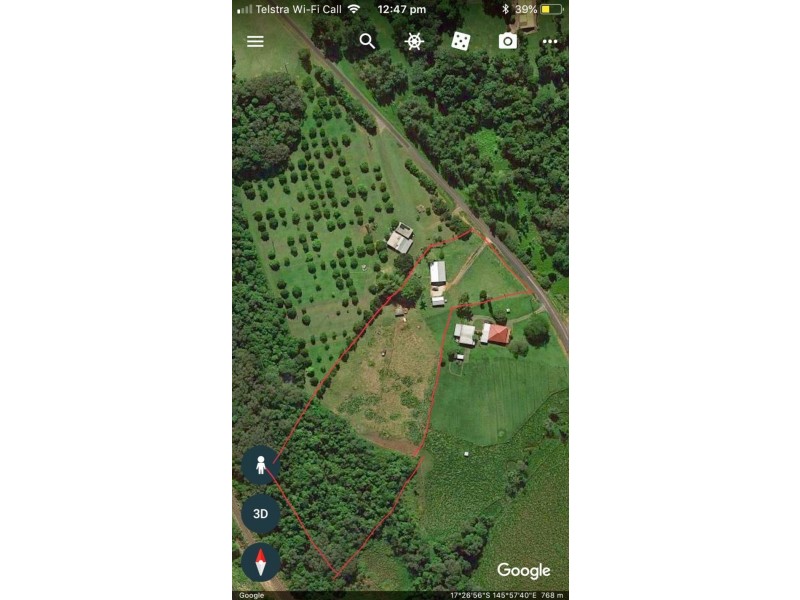Tap the dice for a random location

click(461, 41)
